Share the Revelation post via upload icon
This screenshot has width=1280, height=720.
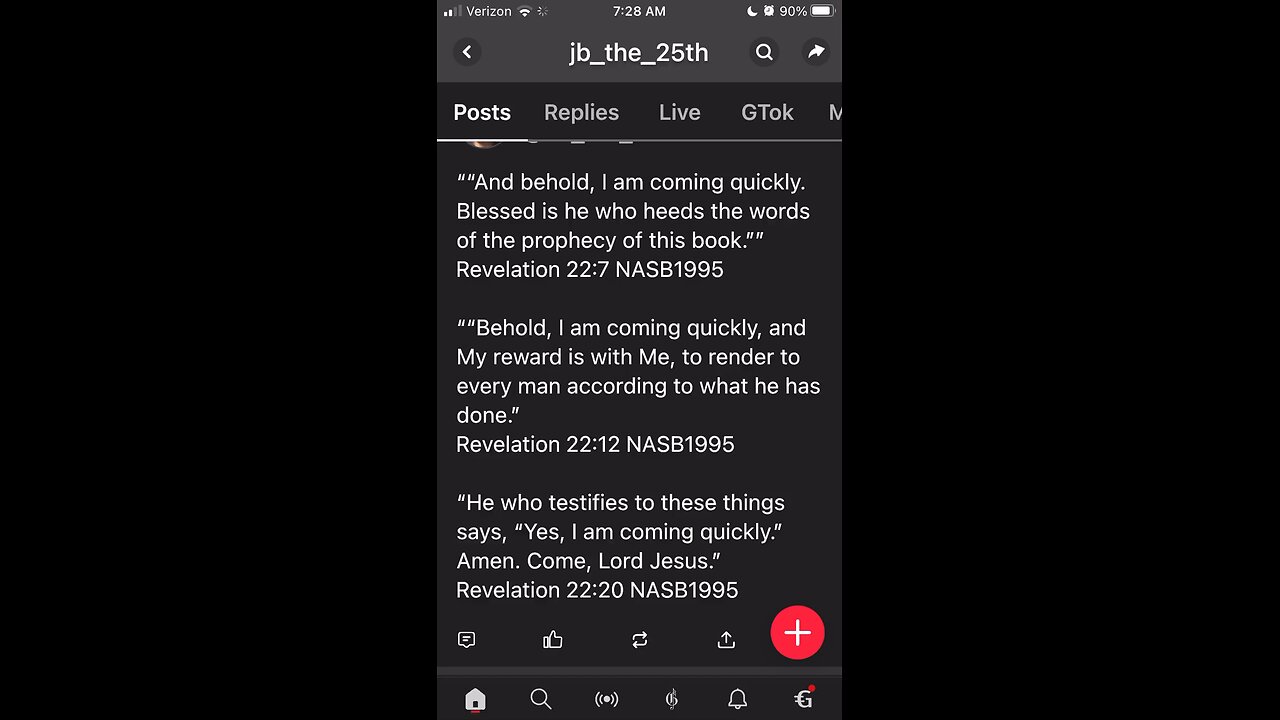726,640
